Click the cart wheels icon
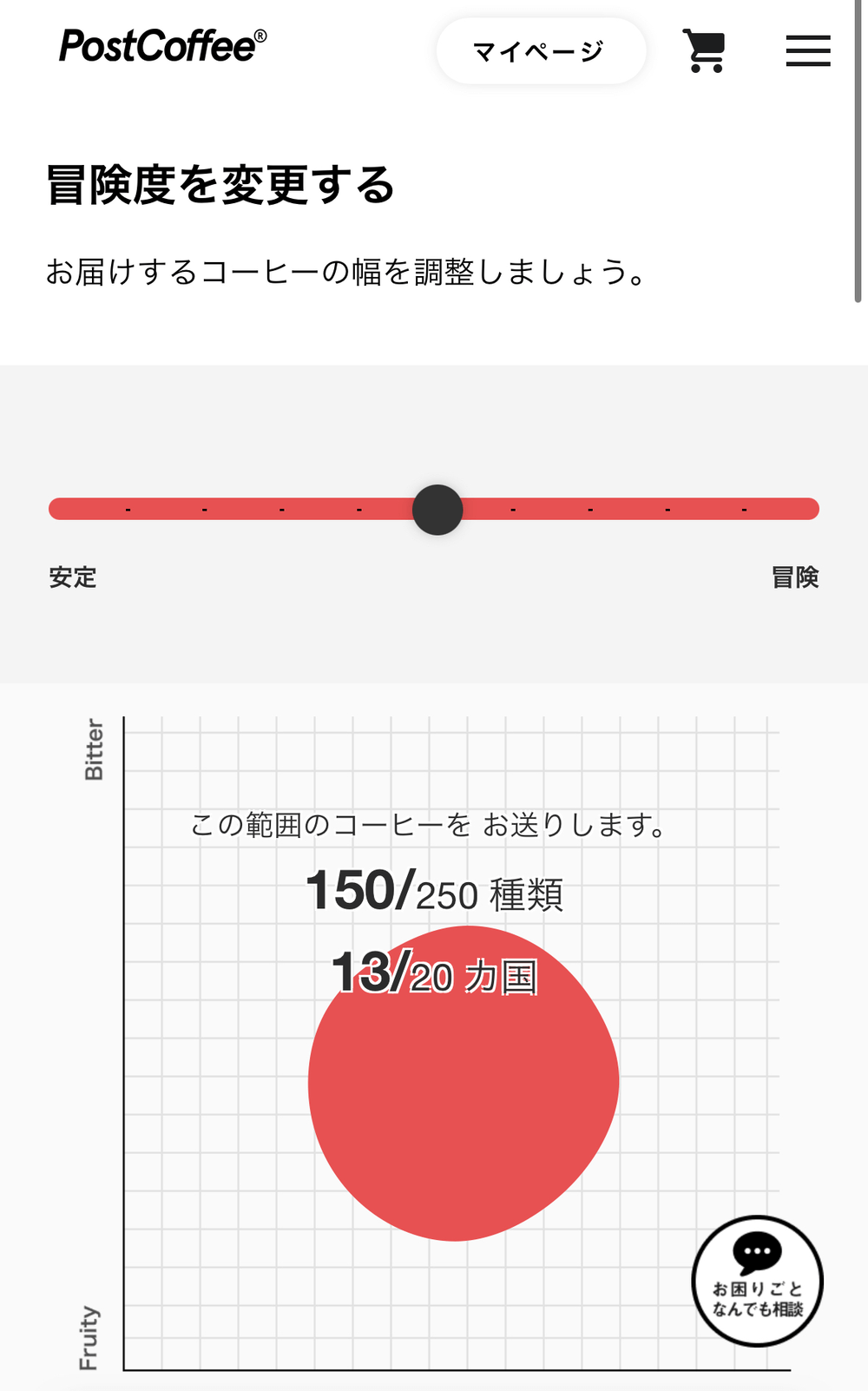The width and height of the screenshot is (868, 1391). click(x=705, y=68)
